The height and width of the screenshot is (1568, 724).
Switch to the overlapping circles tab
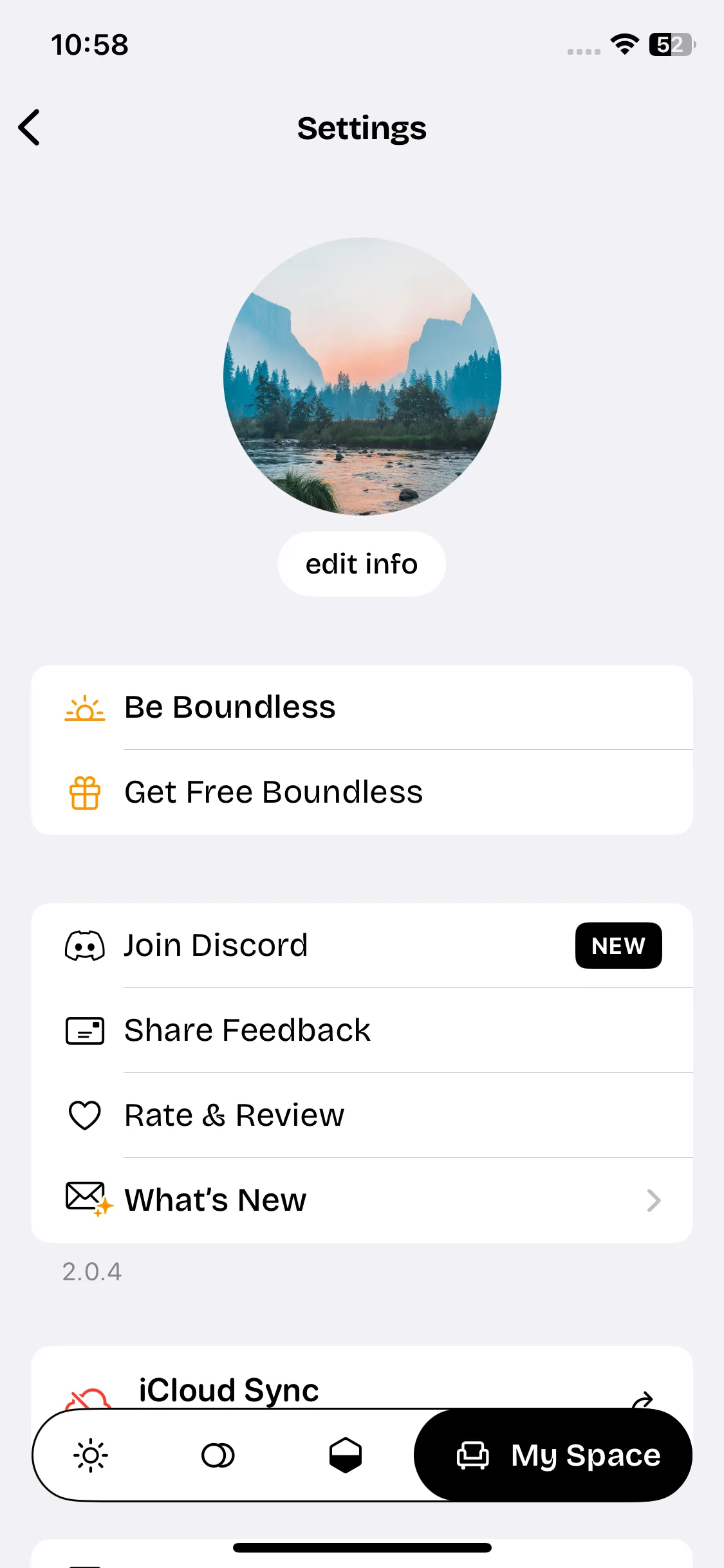(218, 1455)
